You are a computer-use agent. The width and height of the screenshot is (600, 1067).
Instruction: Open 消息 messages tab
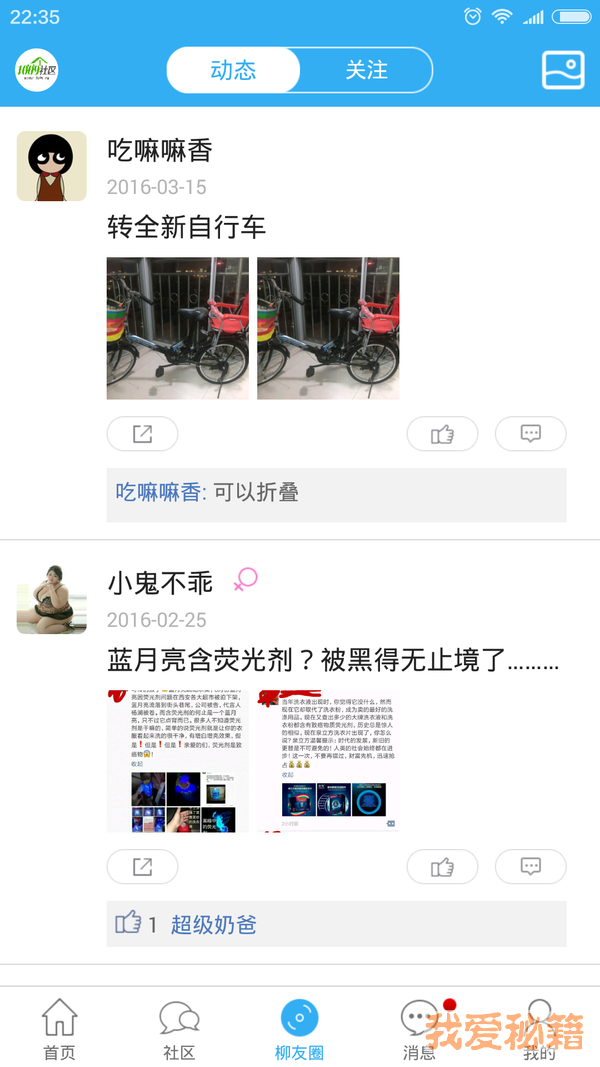pyautogui.click(x=419, y=1028)
